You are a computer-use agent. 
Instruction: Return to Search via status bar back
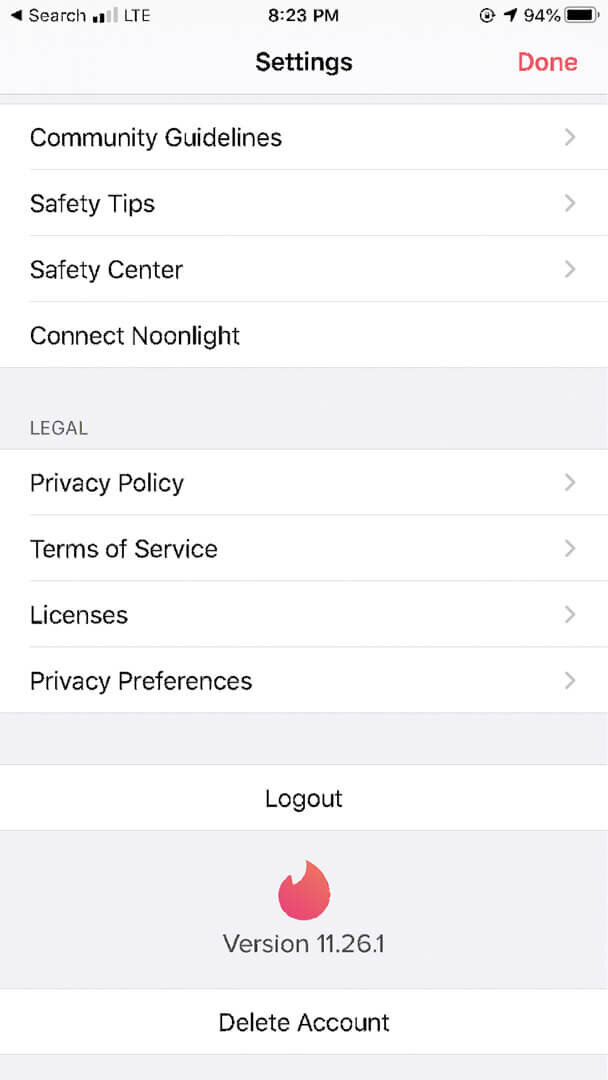pos(48,15)
